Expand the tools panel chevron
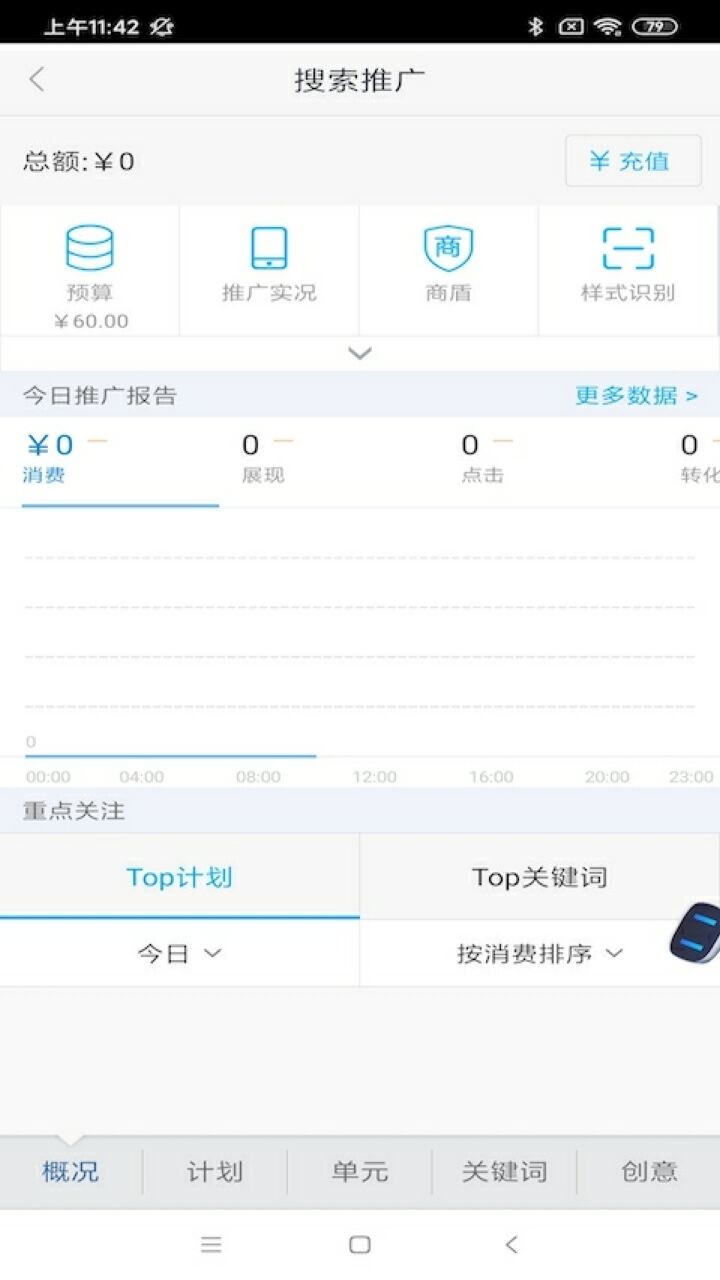The width and height of the screenshot is (720, 1280). click(359, 354)
